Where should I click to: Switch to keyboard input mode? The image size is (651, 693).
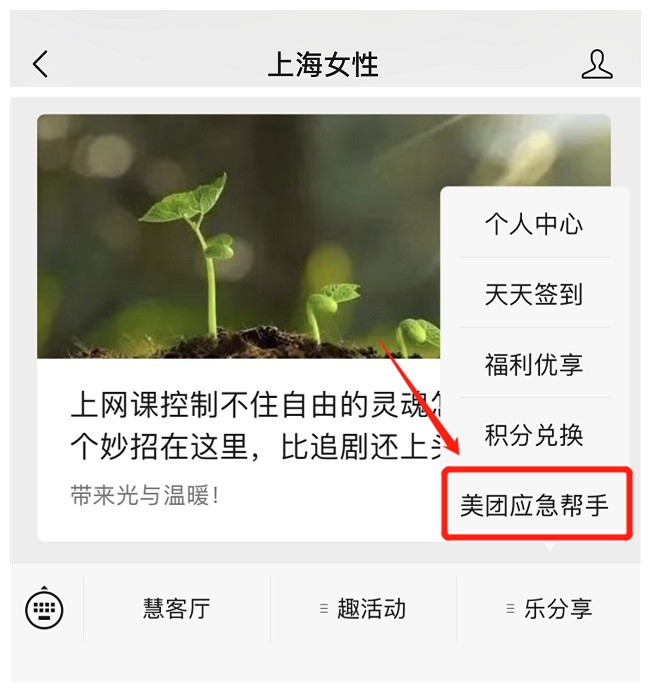click(x=44, y=608)
